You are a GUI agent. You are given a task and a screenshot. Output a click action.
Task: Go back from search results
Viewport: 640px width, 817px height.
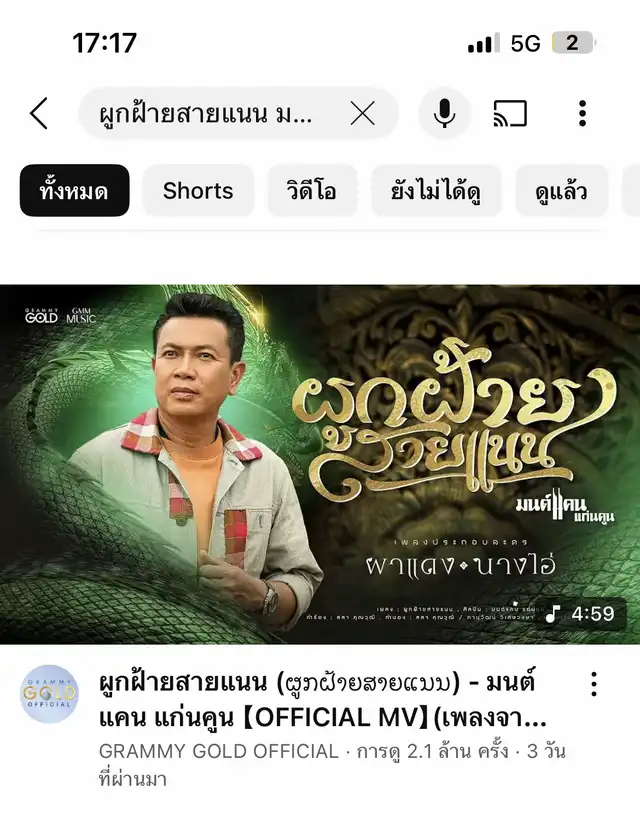(39, 114)
